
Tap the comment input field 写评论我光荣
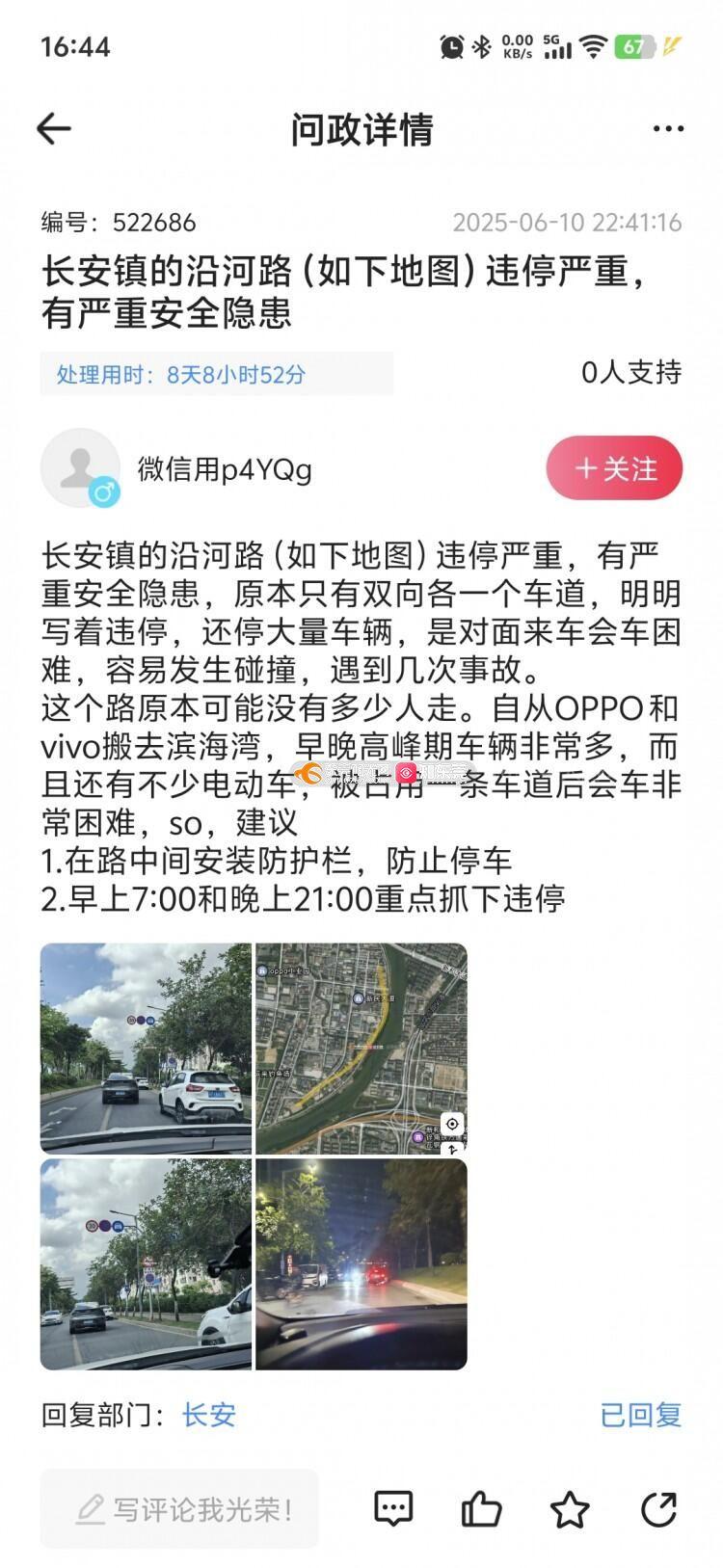[179, 1509]
